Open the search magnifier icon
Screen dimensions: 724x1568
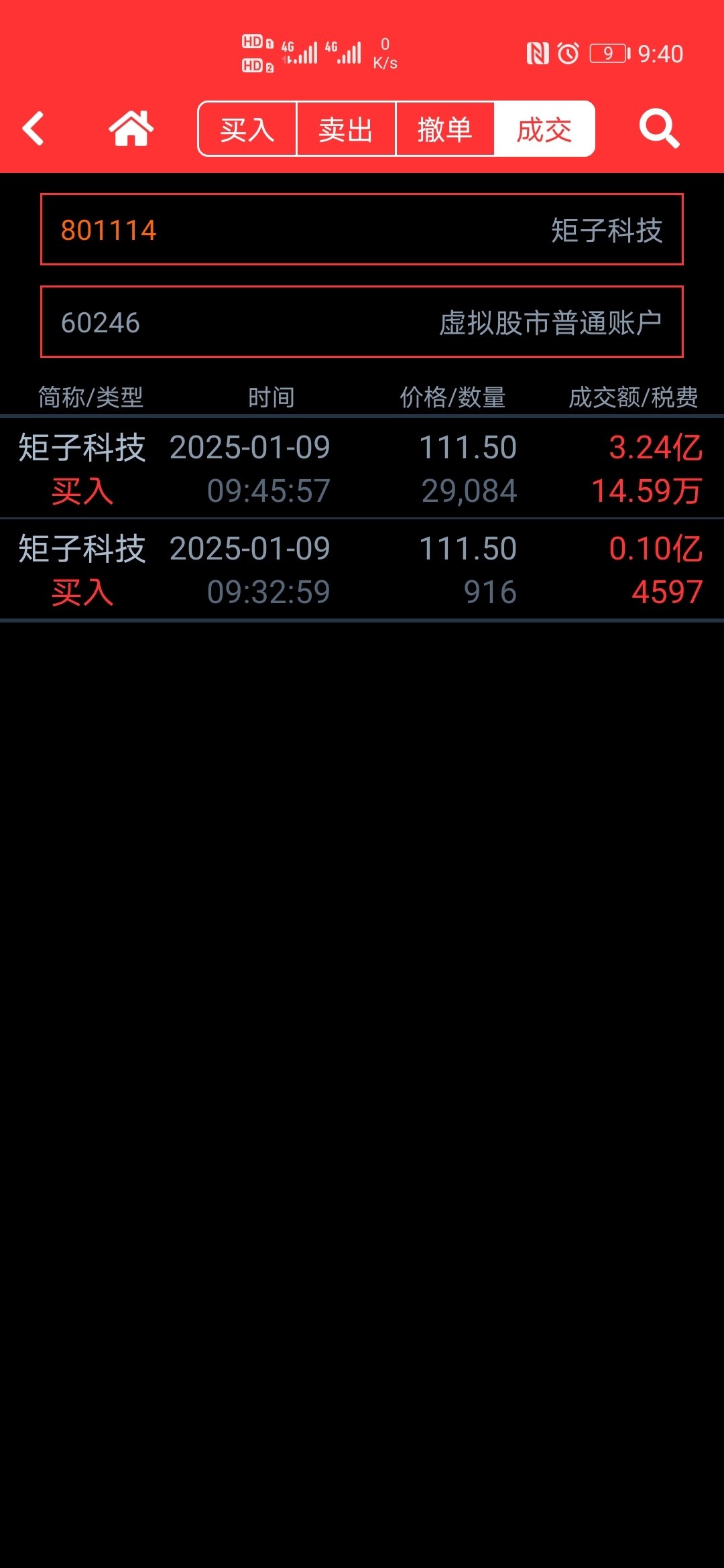point(659,129)
